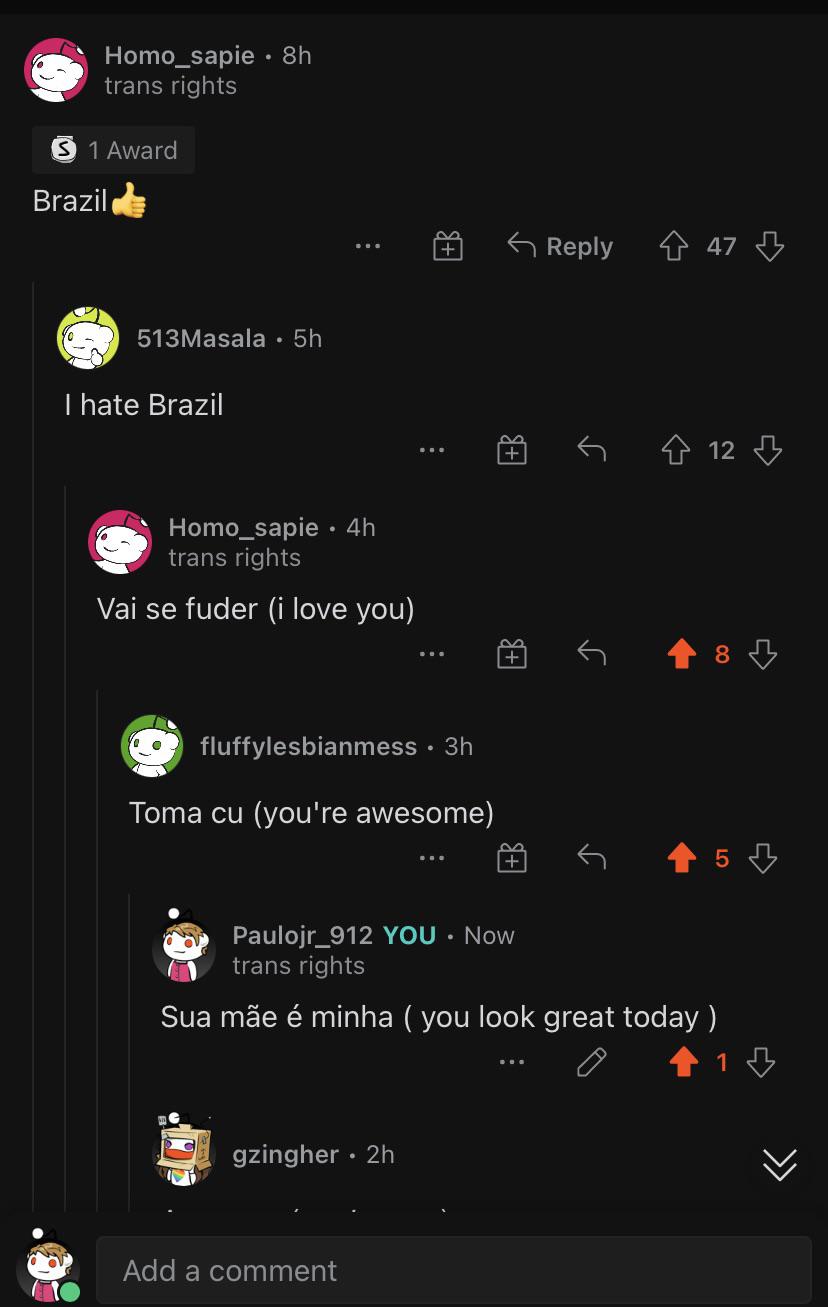
Task: Reply to Homo_sapie's Brazil comment
Action: click(x=560, y=246)
